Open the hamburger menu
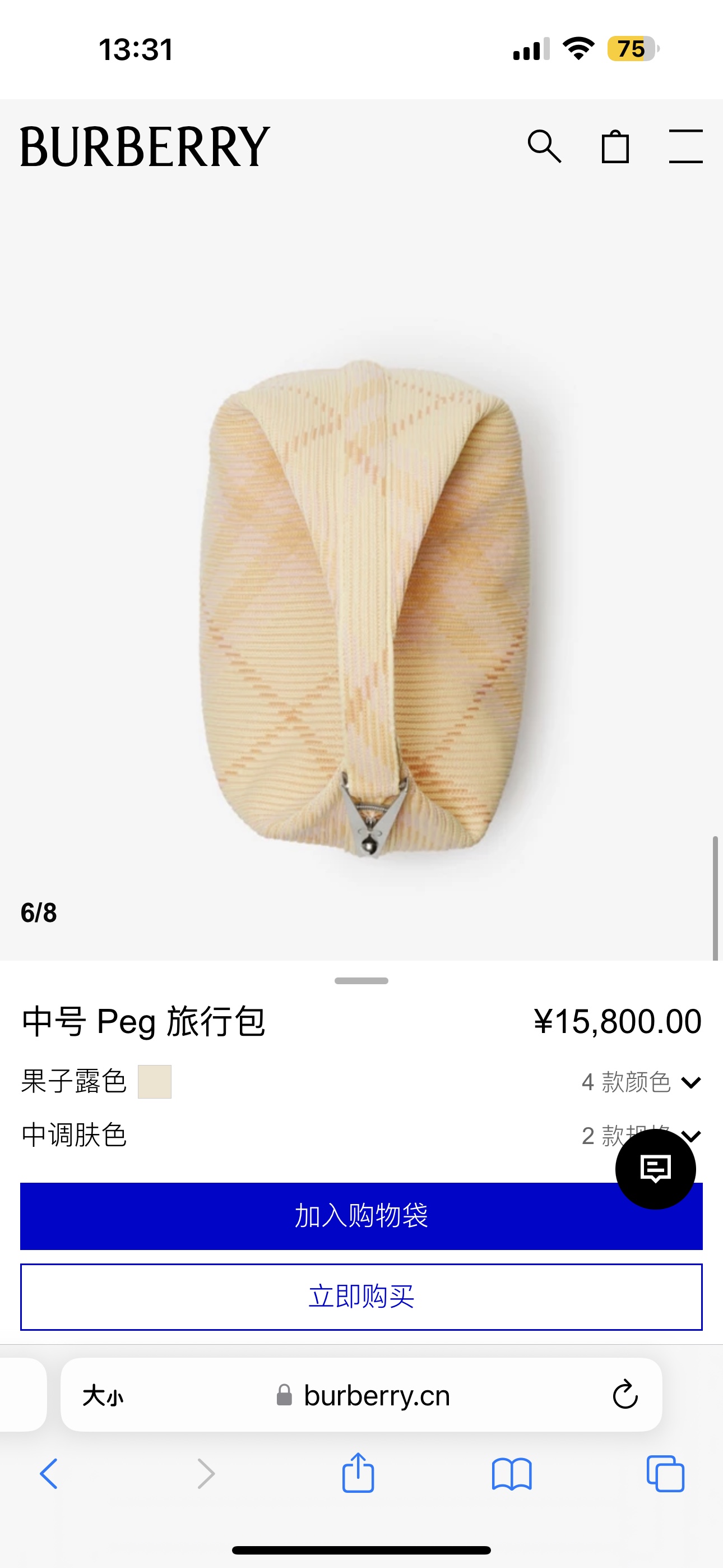The width and height of the screenshot is (723, 1568). [x=685, y=146]
